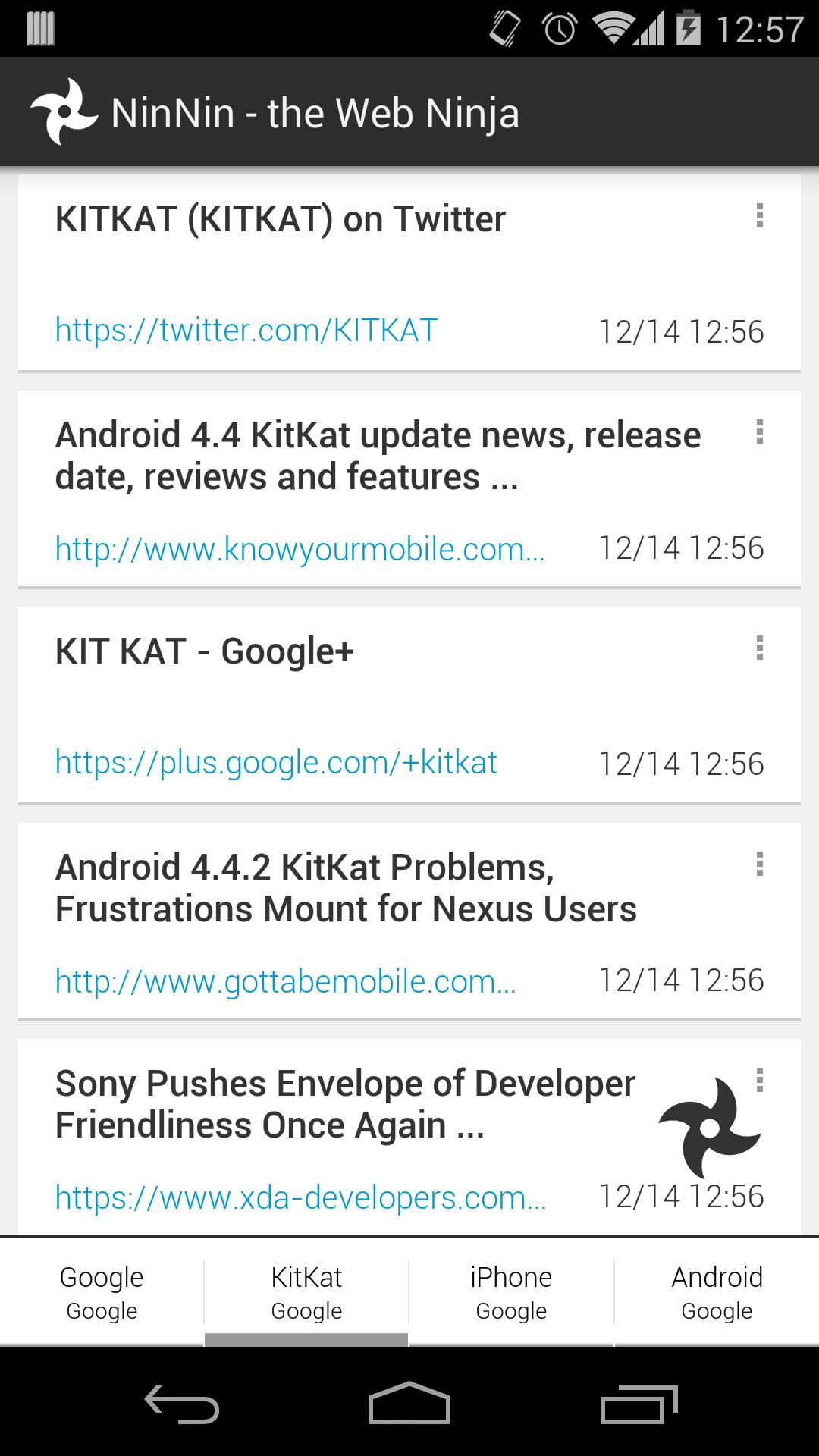Open Android 4.4.2 KitKat Problems article
The height and width of the screenshot is (1456, 819).
tap(346, 888)
